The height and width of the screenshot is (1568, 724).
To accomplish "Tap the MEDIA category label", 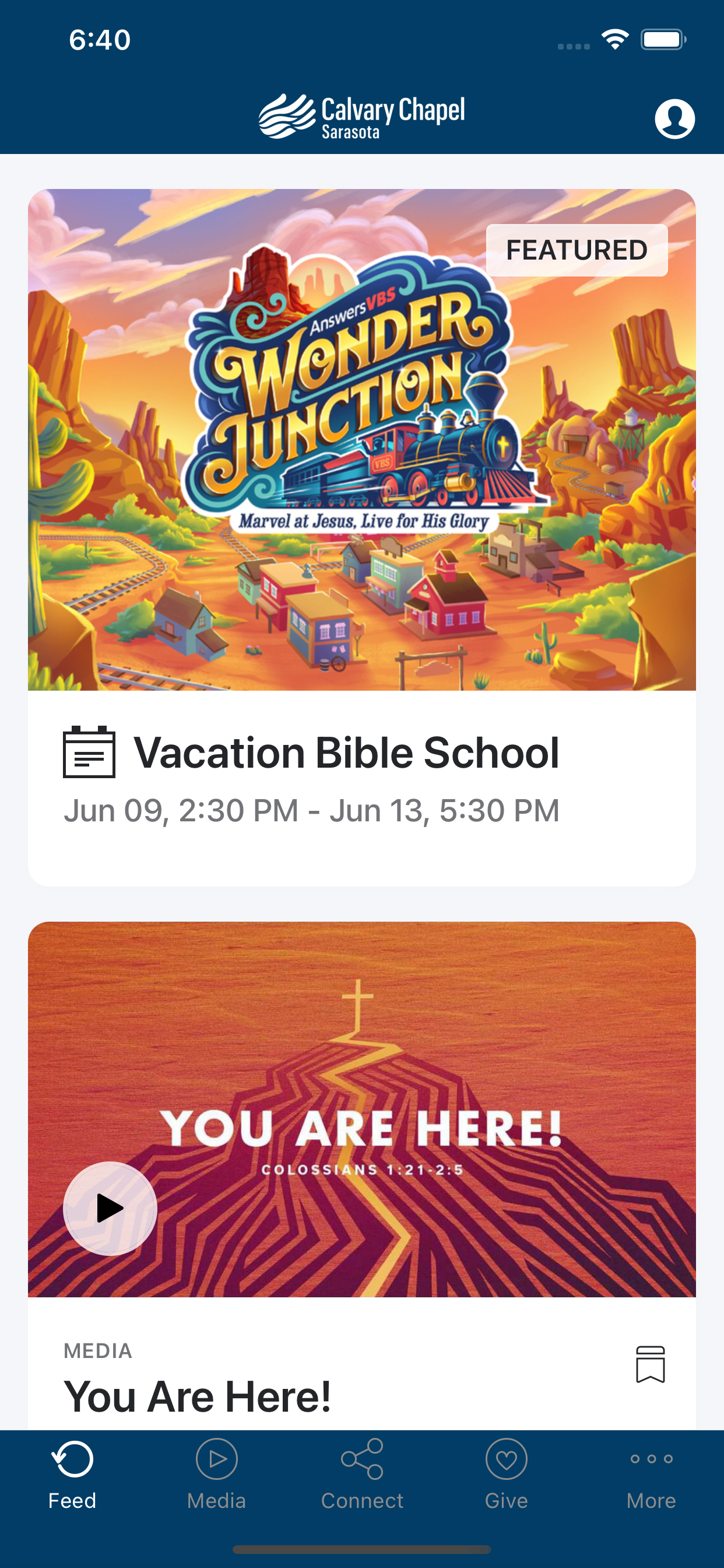I will tap(98, 1350).
